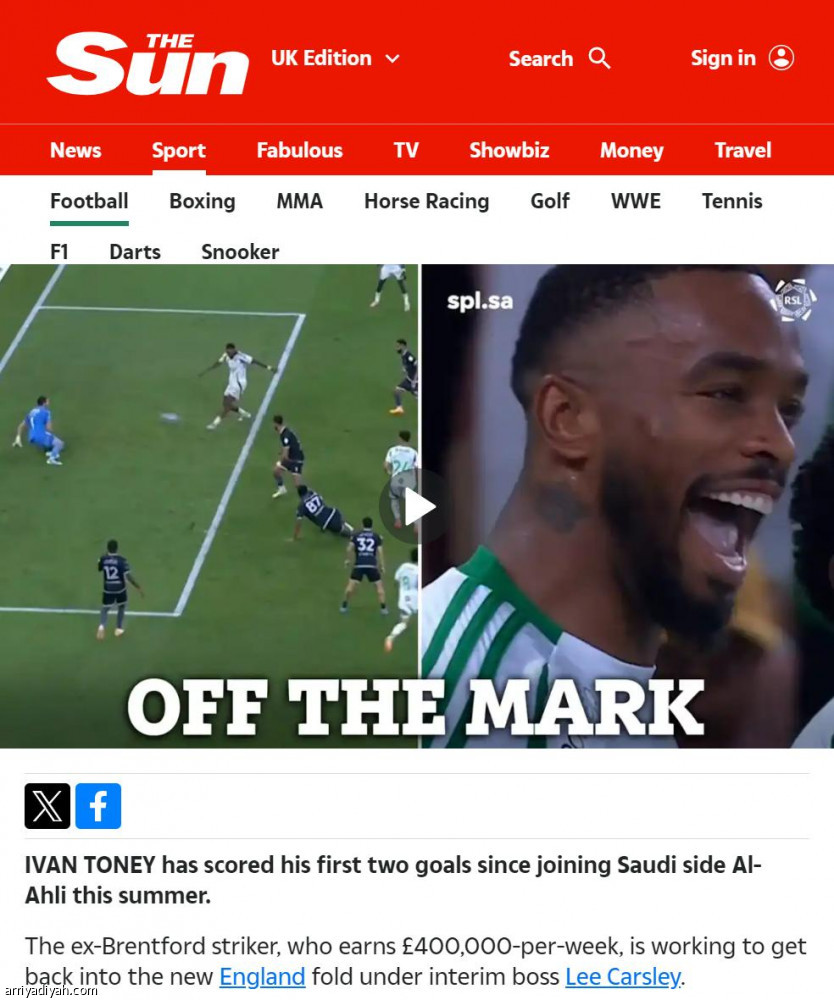834x1000 pixels.
Task: Share the article on Facebook
Action: [98, 806]
